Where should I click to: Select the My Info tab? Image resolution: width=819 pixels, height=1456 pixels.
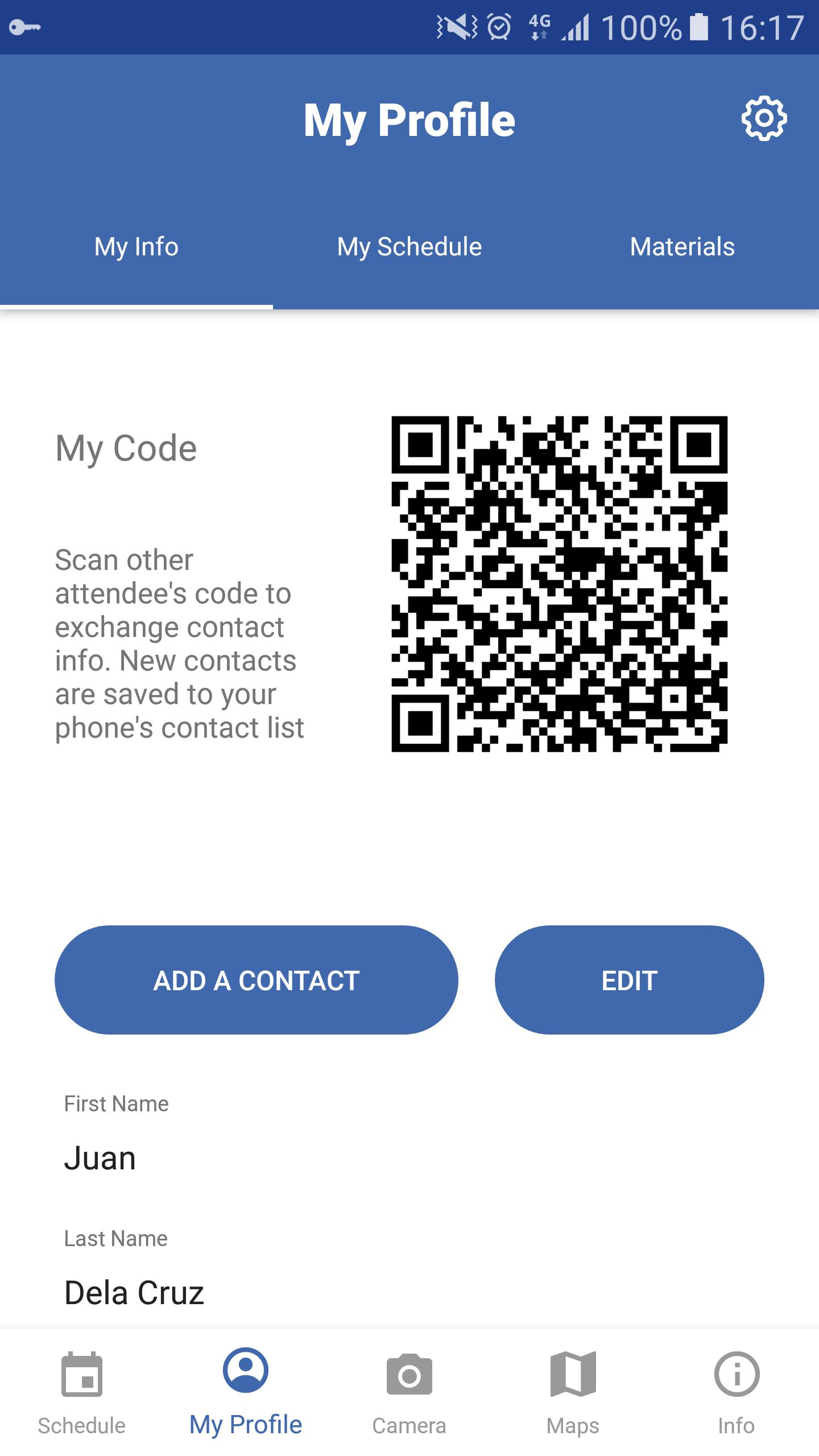click(x=136, y=247)
